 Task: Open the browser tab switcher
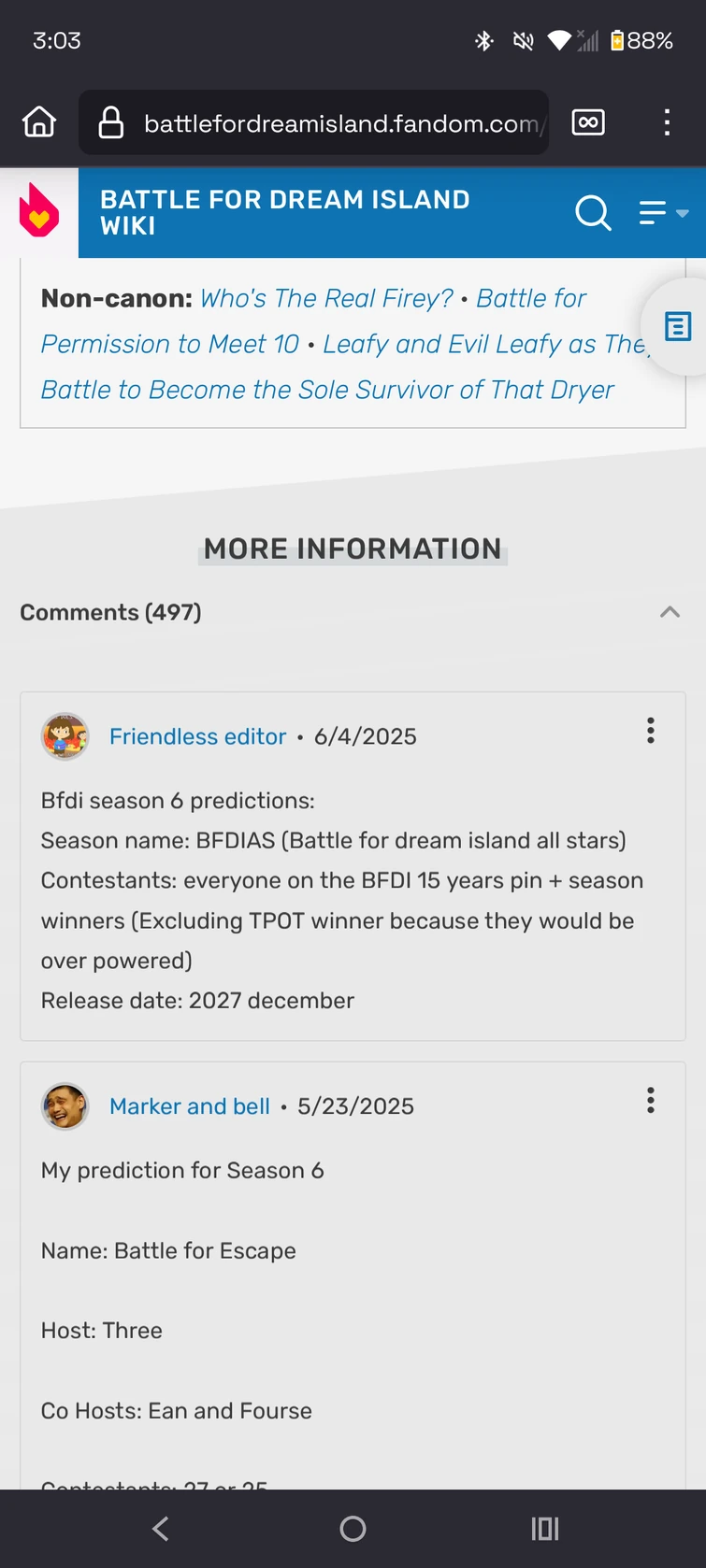588,122
